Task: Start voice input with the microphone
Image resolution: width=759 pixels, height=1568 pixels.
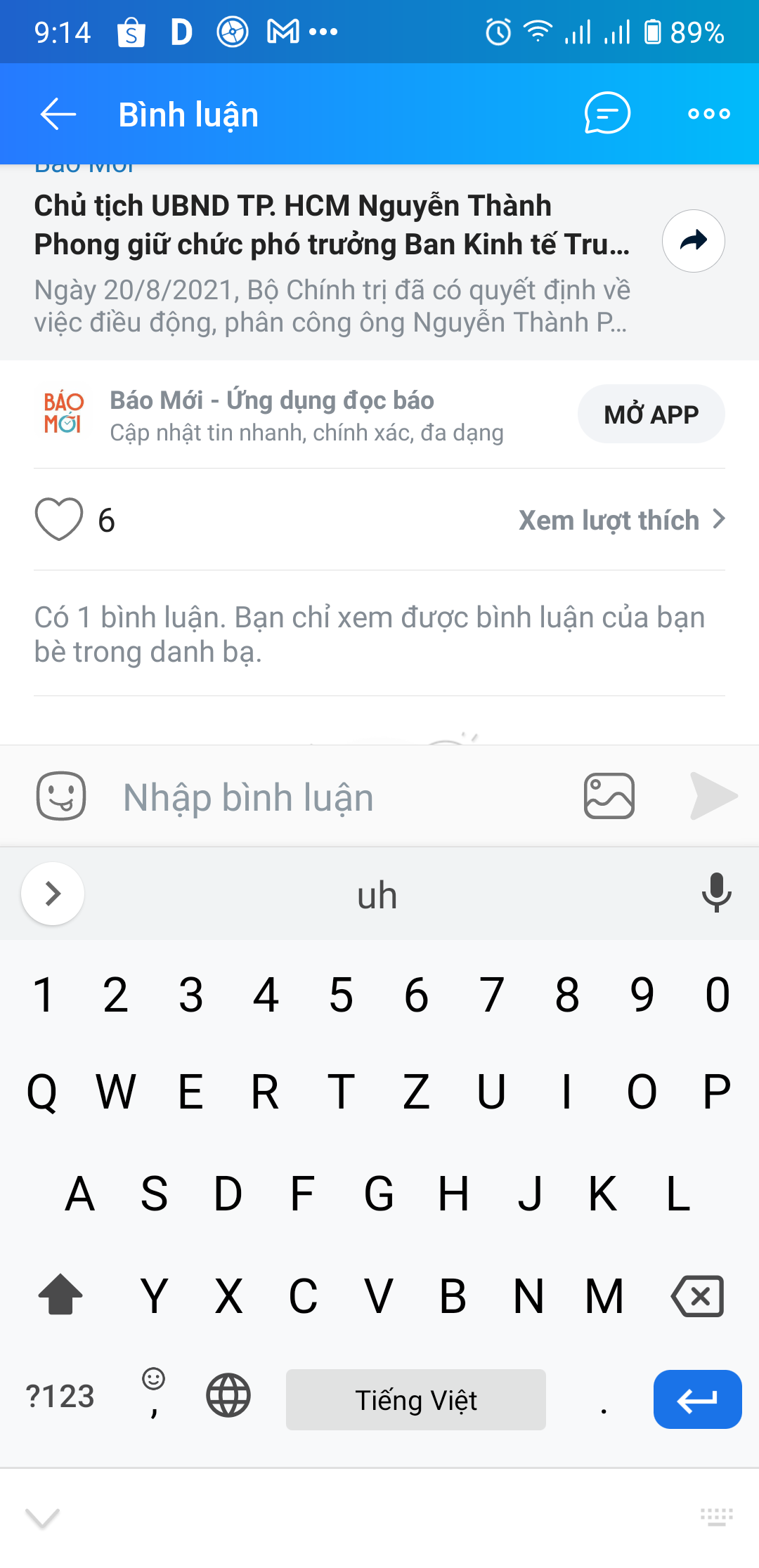Action: [x=716, y=893]
